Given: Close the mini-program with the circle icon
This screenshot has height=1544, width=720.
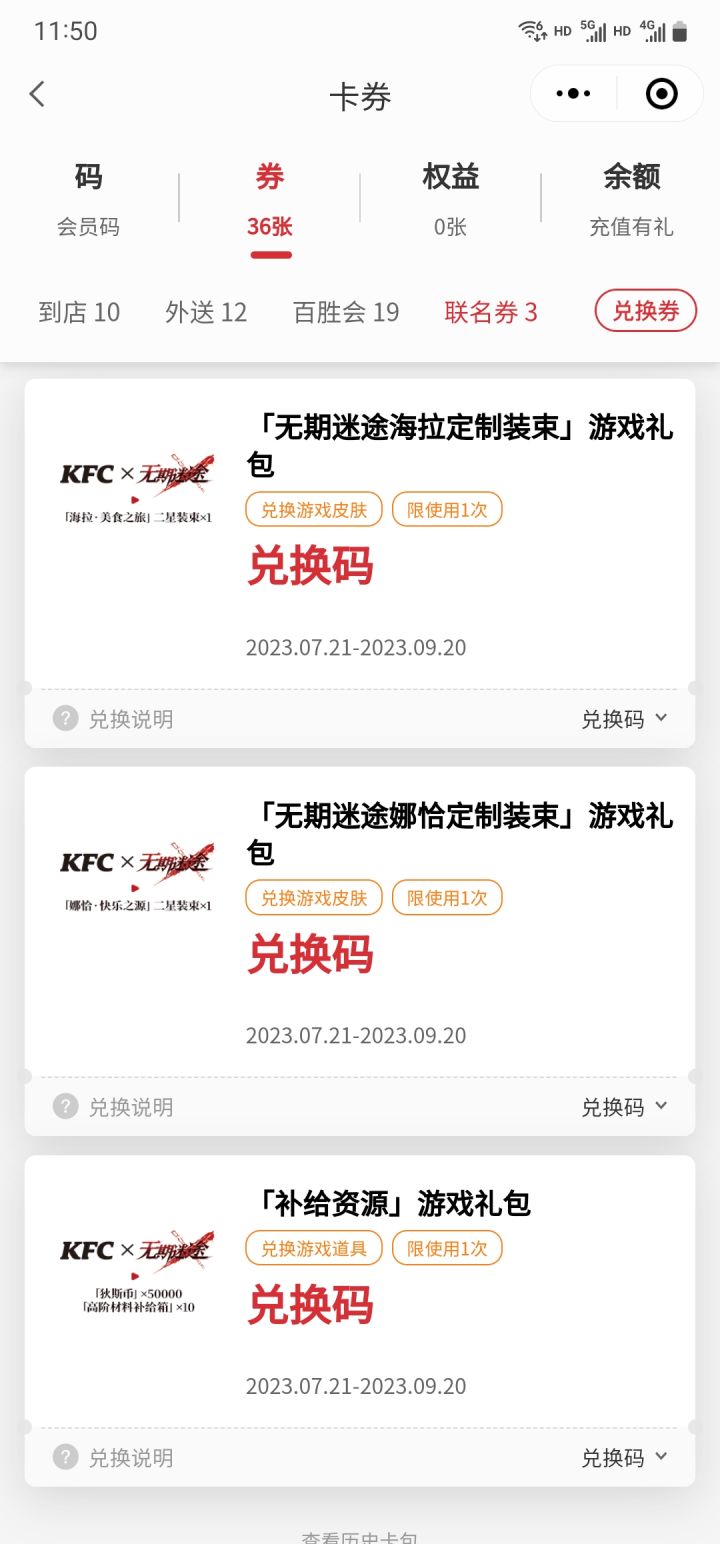Looking at the screenshot, I should click(662, 94).
